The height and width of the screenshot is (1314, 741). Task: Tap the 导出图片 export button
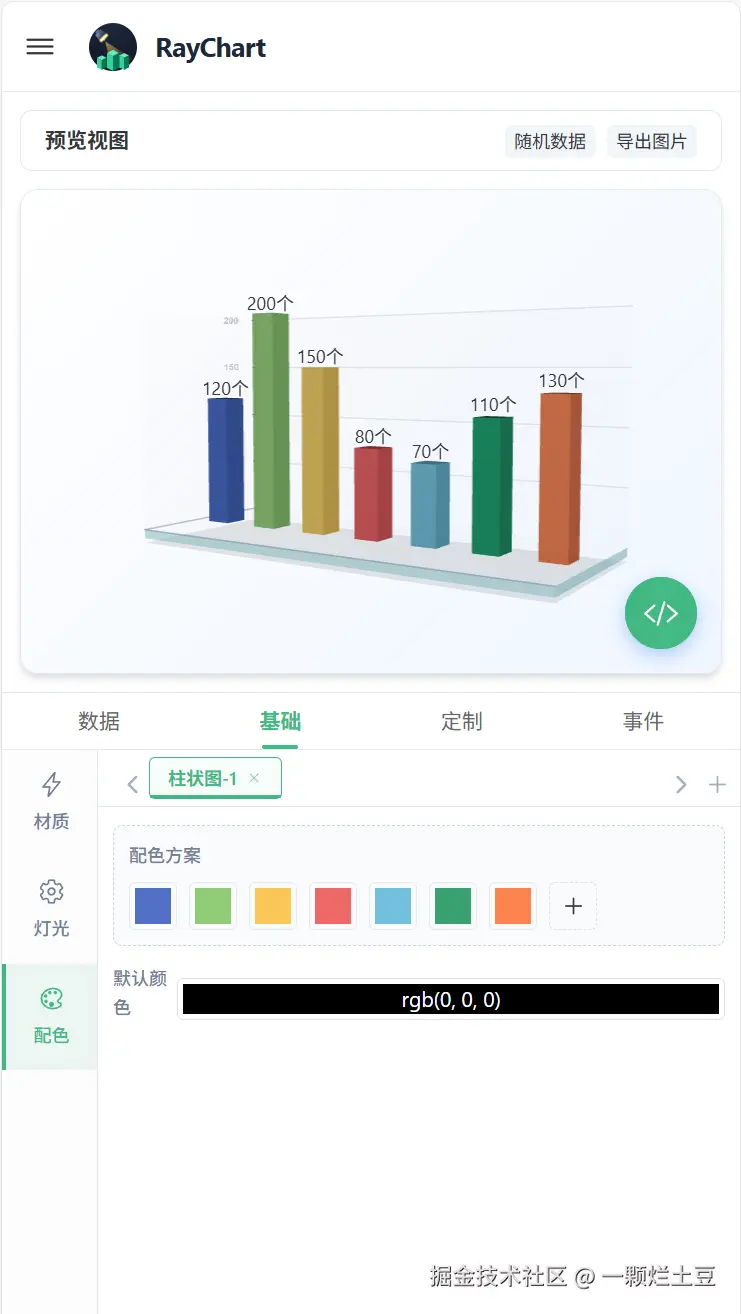[x=651, y=141]
